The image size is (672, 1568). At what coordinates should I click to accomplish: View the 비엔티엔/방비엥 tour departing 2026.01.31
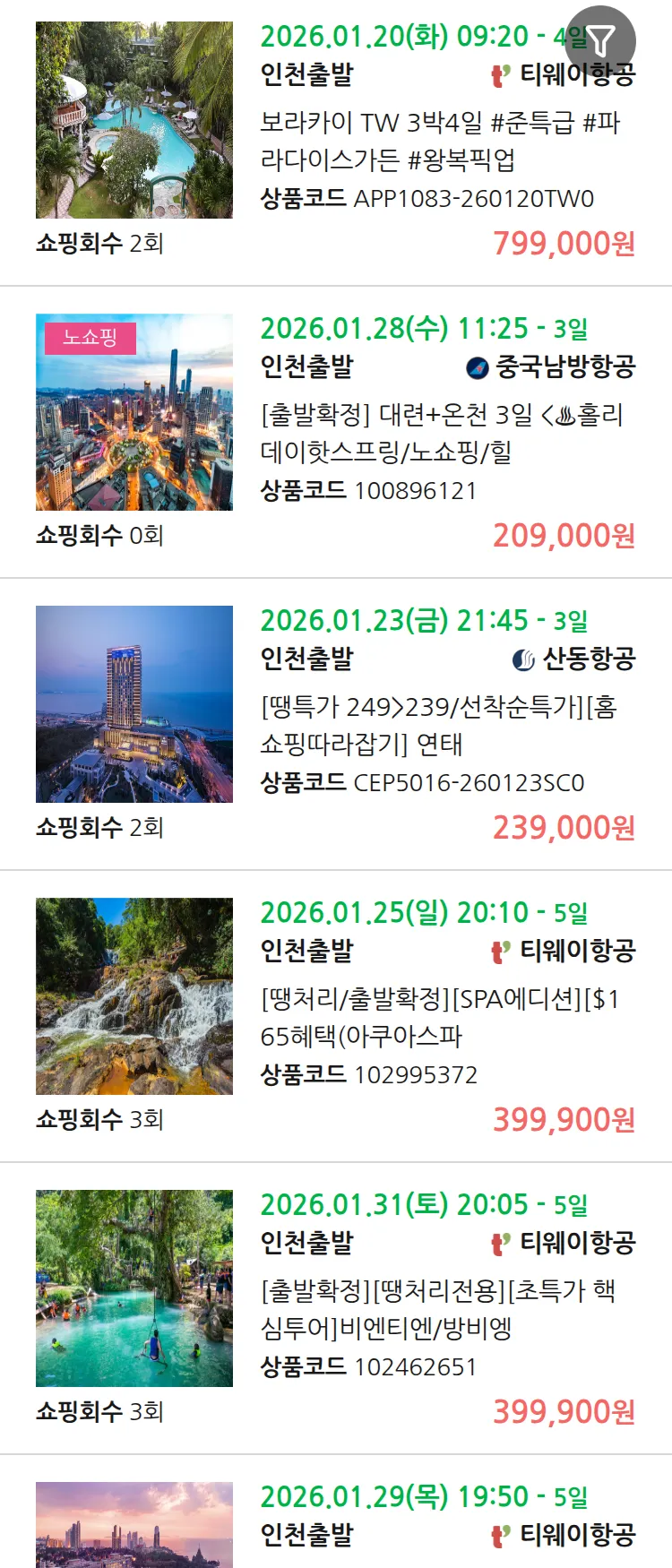[439, 1309]
